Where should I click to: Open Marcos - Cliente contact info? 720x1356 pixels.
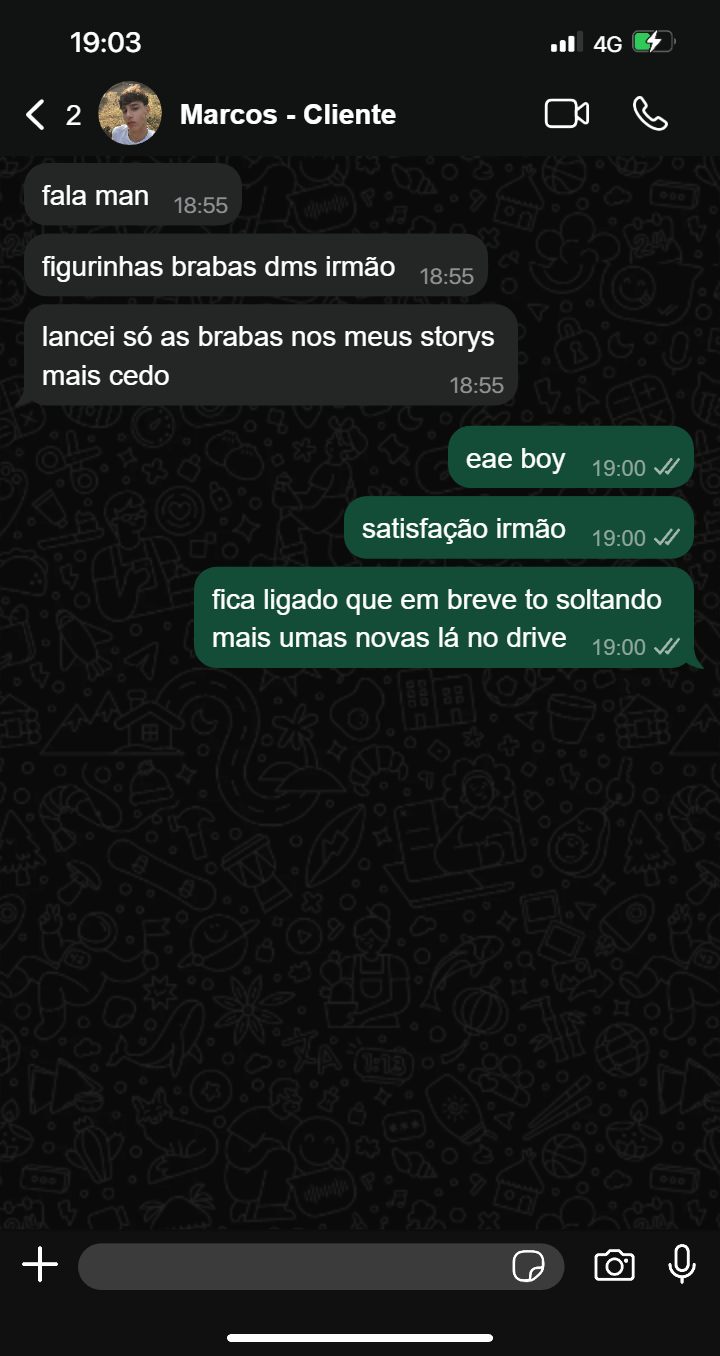click(288, 115)
